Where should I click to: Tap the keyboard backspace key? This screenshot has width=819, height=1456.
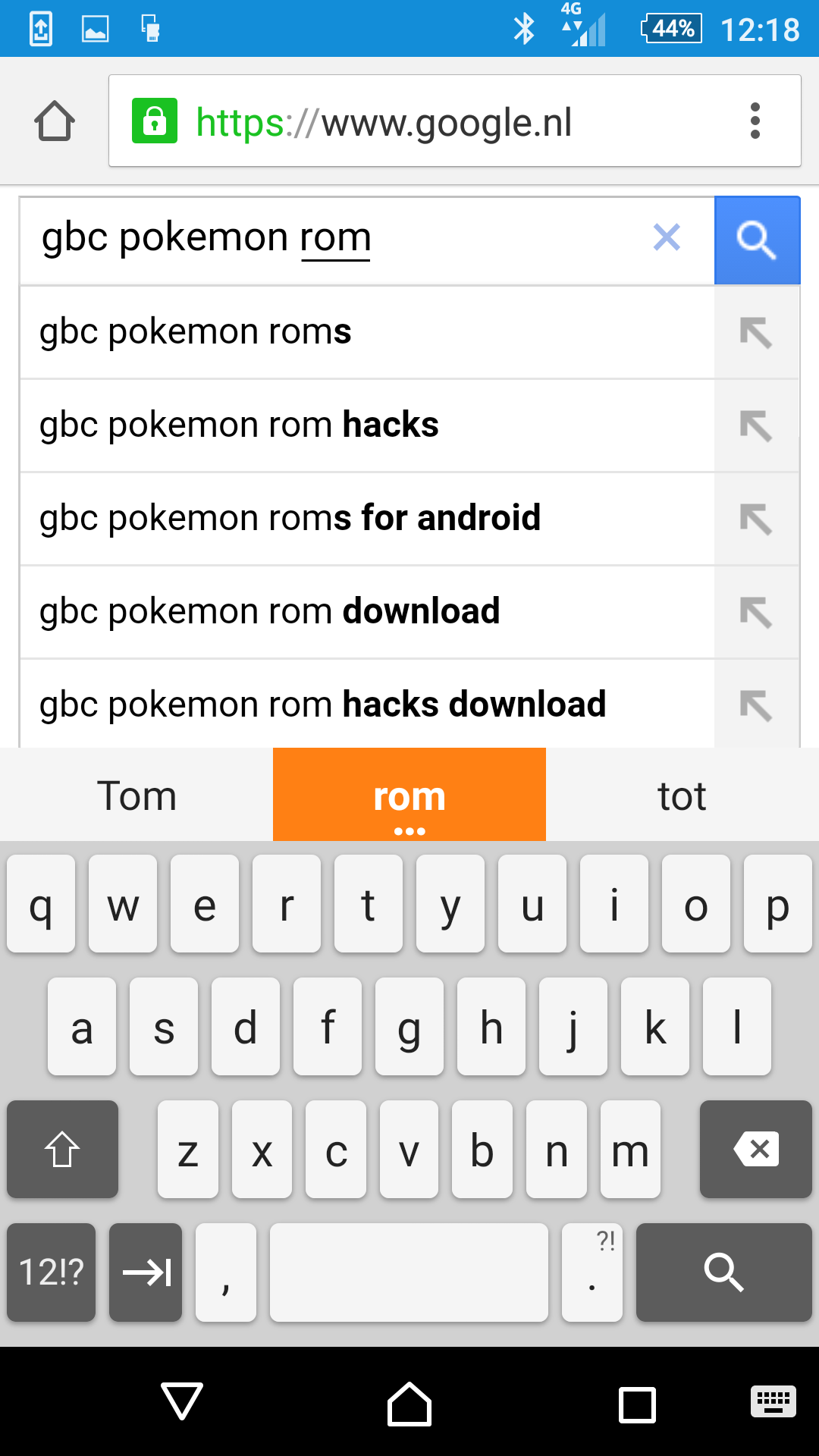(x=755, y=1150)
